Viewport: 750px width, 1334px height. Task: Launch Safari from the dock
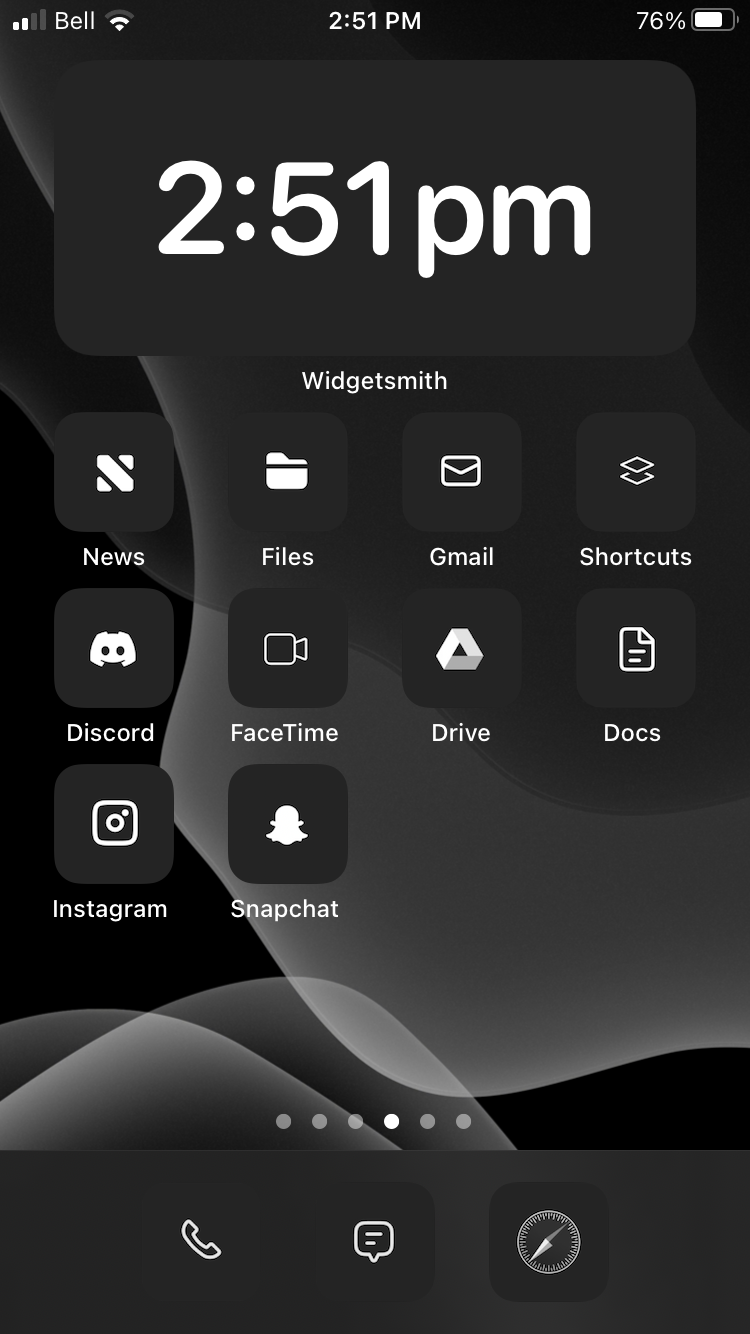tap(549, 1241)
